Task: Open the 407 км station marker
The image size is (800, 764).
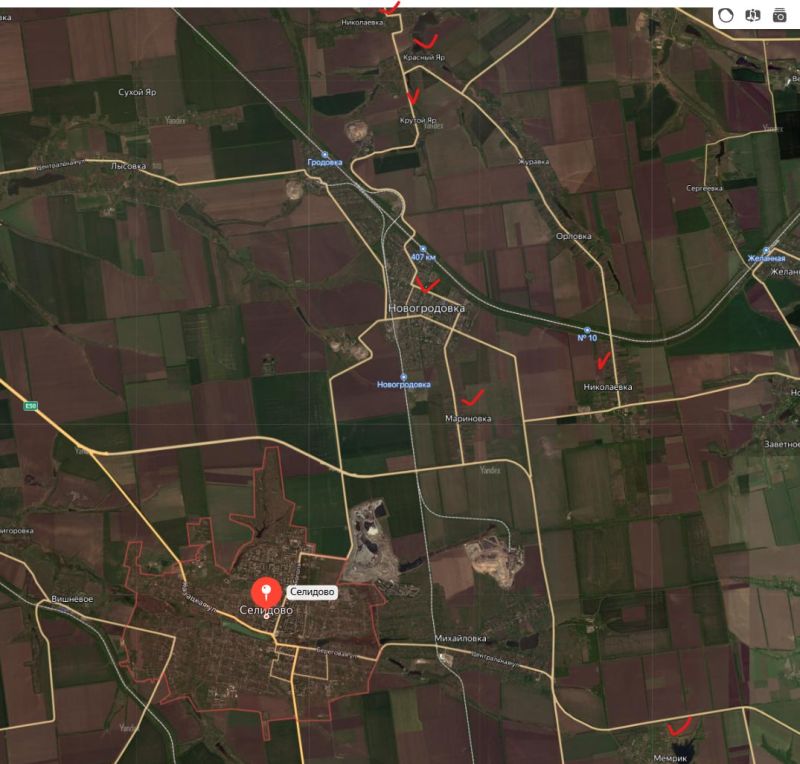Action: click(x=423, y=248)
